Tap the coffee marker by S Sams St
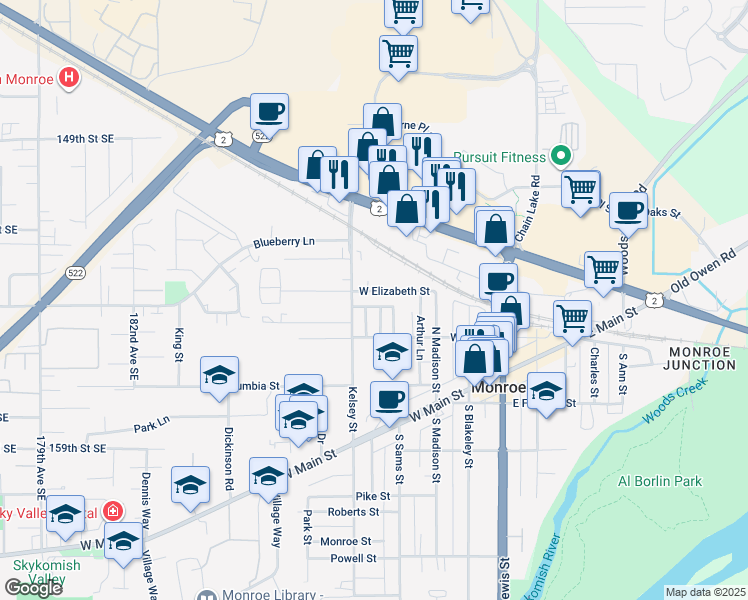The width and height of the screenshot is (748, 600). click(389, 402)
